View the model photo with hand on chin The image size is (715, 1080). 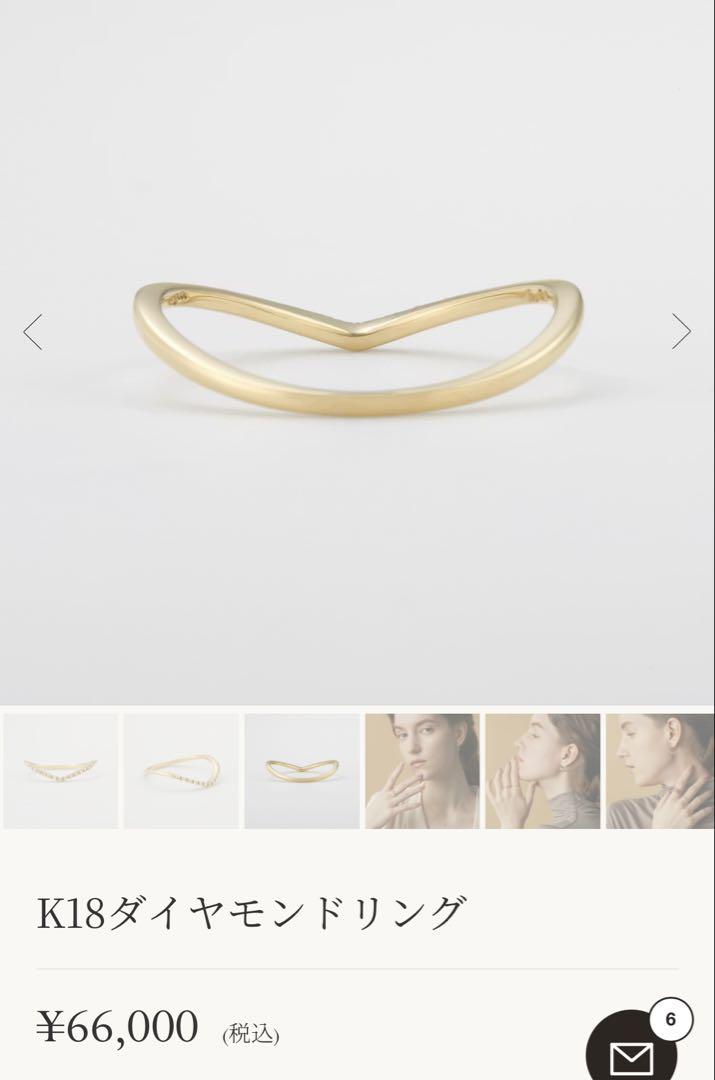click(422, 771)
